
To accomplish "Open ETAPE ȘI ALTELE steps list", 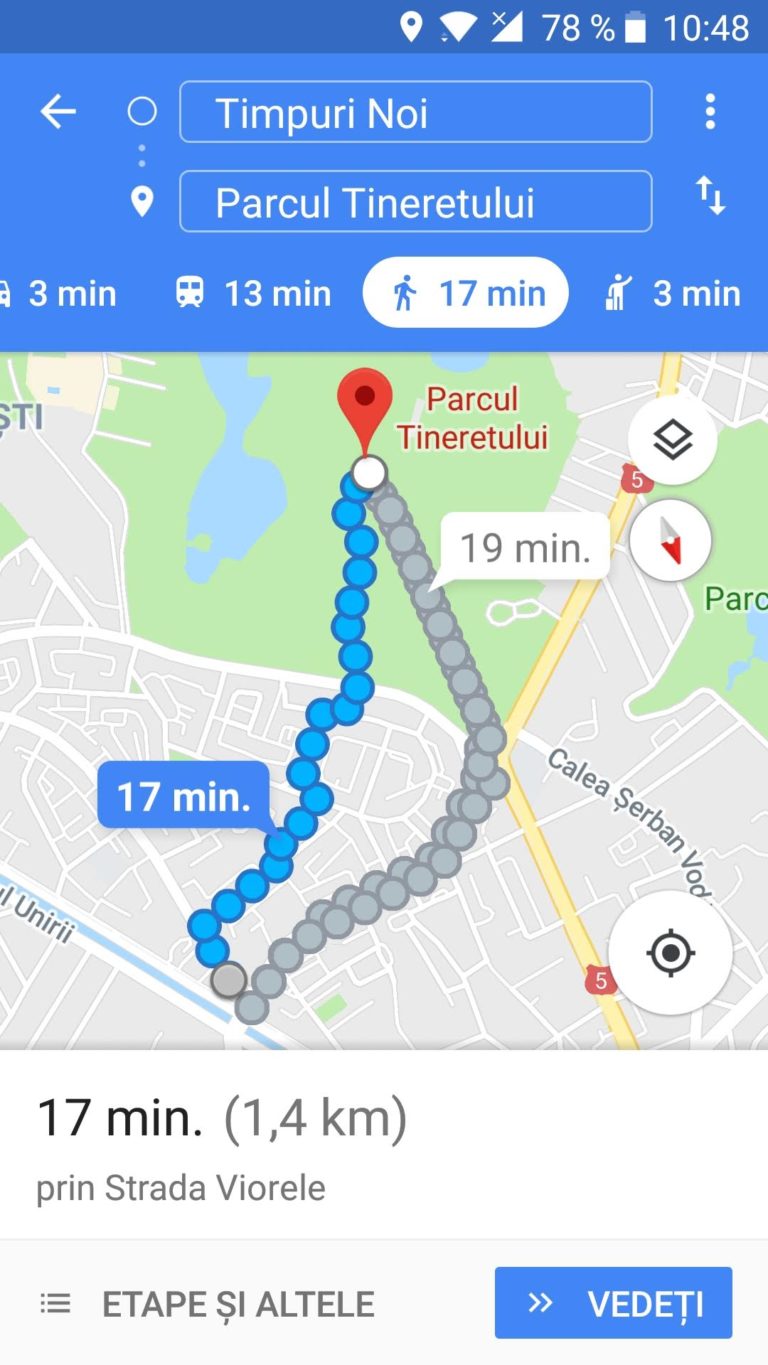I will pyautogui.click(x=208, y=1304).
